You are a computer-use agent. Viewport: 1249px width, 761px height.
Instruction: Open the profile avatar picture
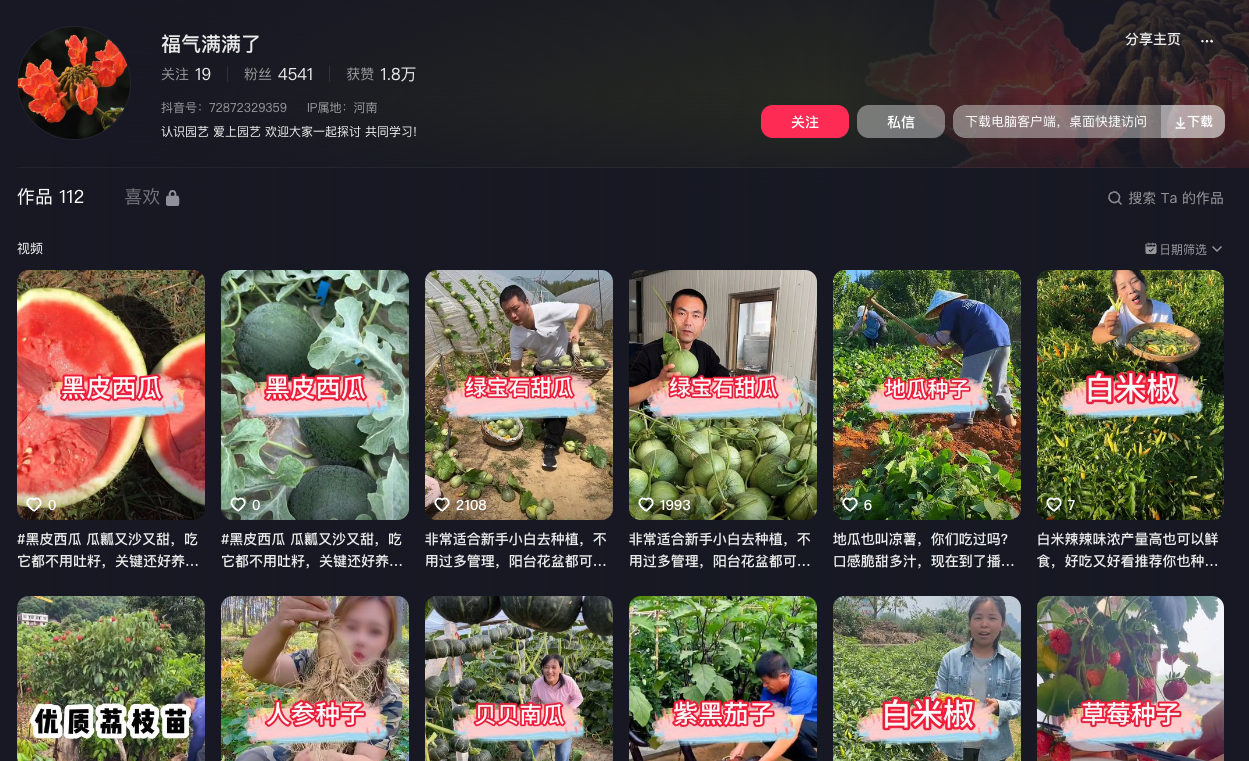point(74,83)
